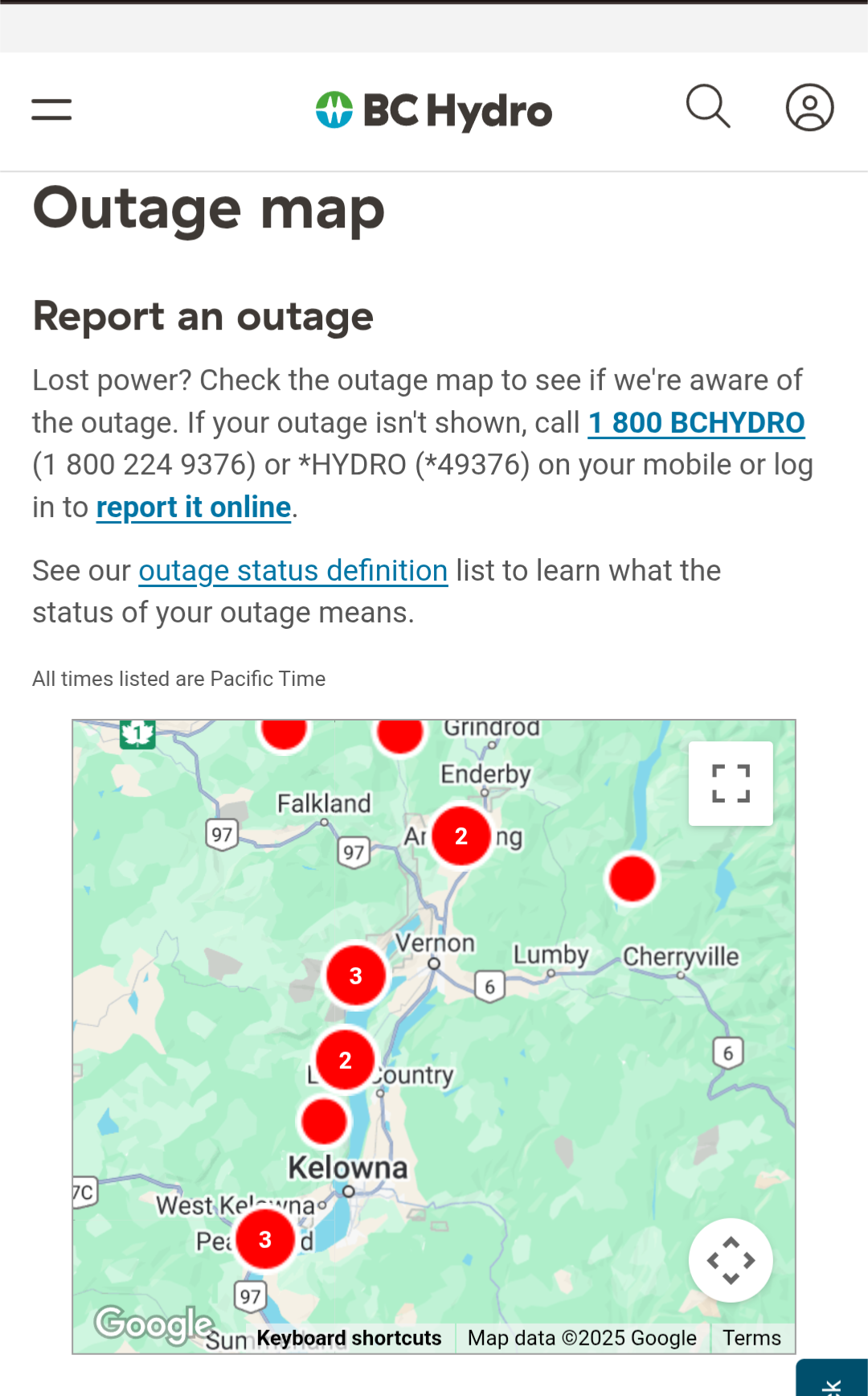The image size is (868, 1396).
Task: Open the outage status definition link
Action: point(293,571)
